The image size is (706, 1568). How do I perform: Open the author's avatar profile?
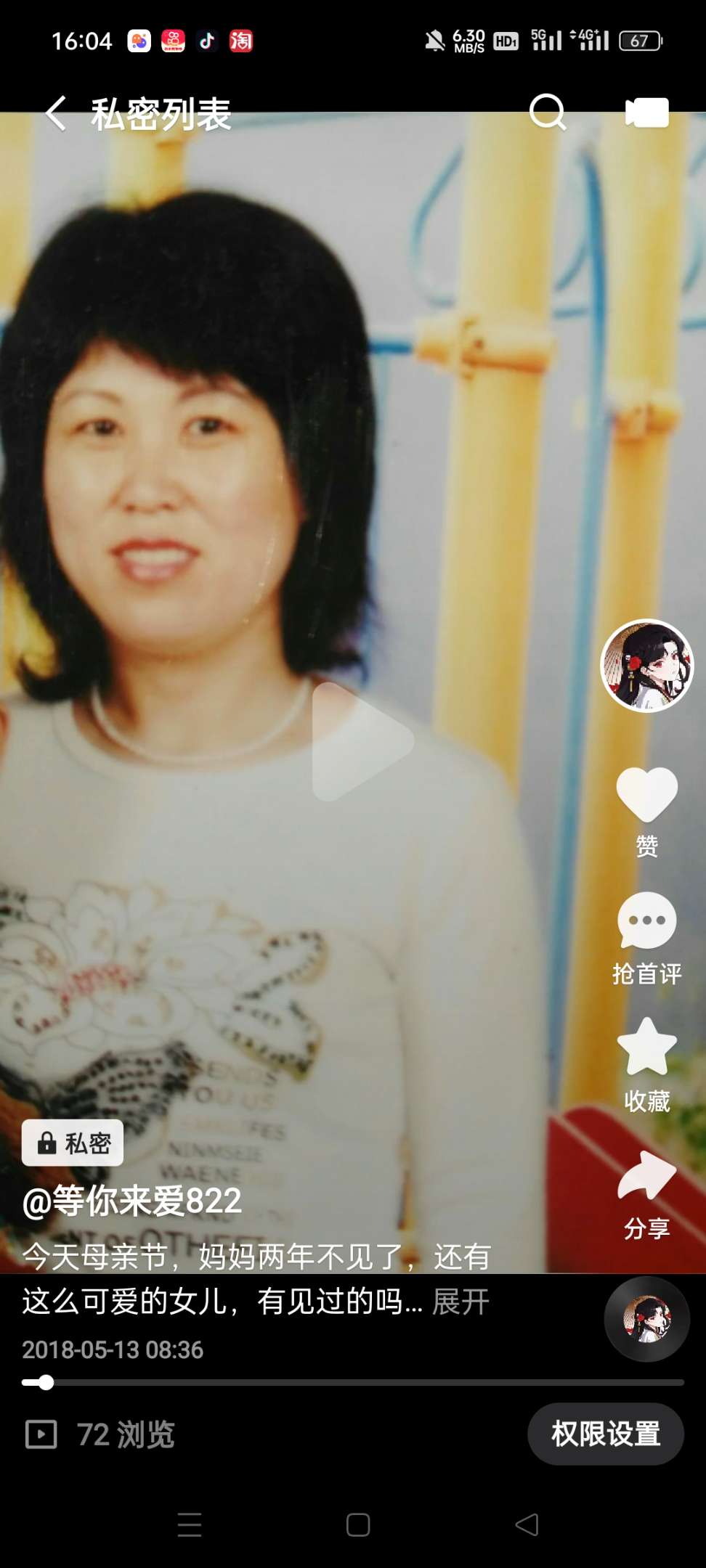pos(646,666)
